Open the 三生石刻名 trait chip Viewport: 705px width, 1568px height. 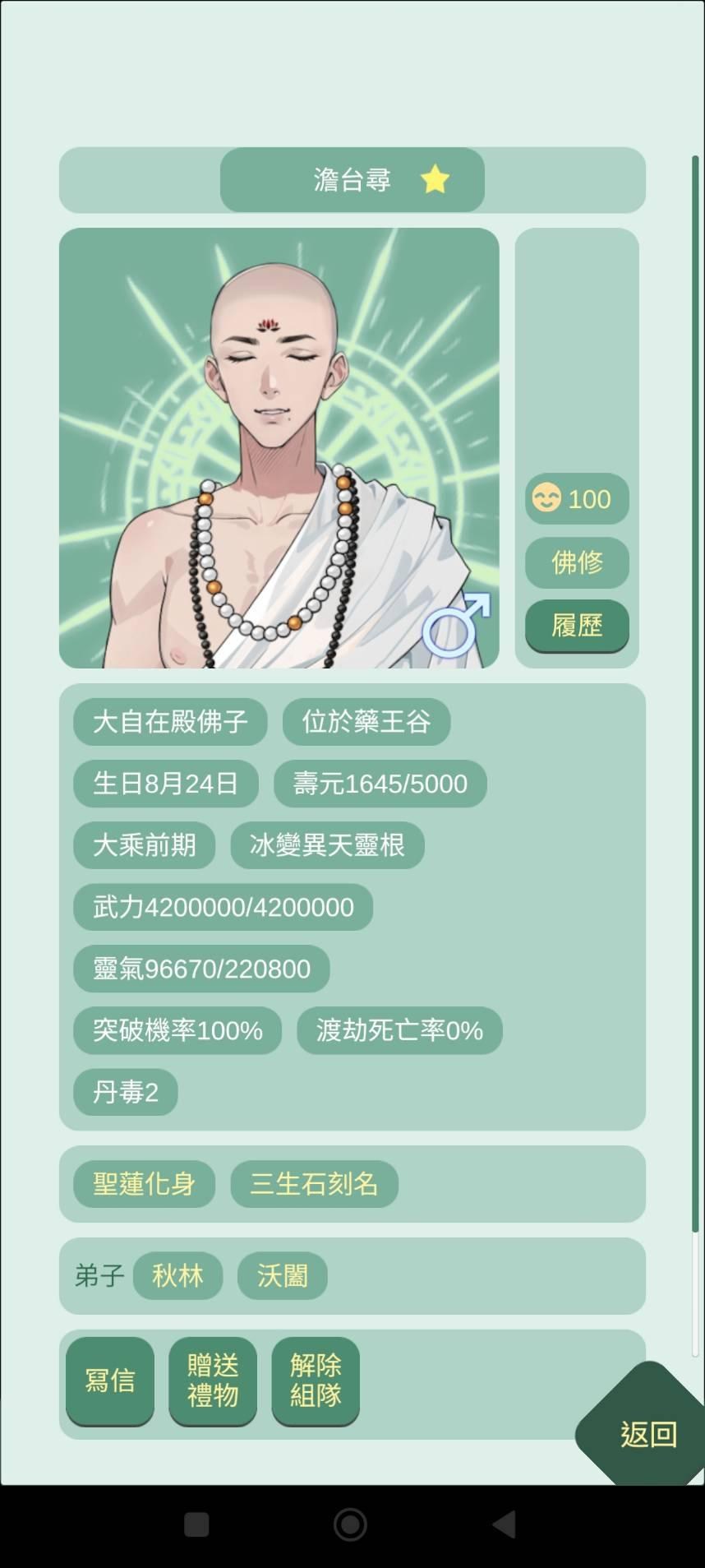[x=314, y=1184]
